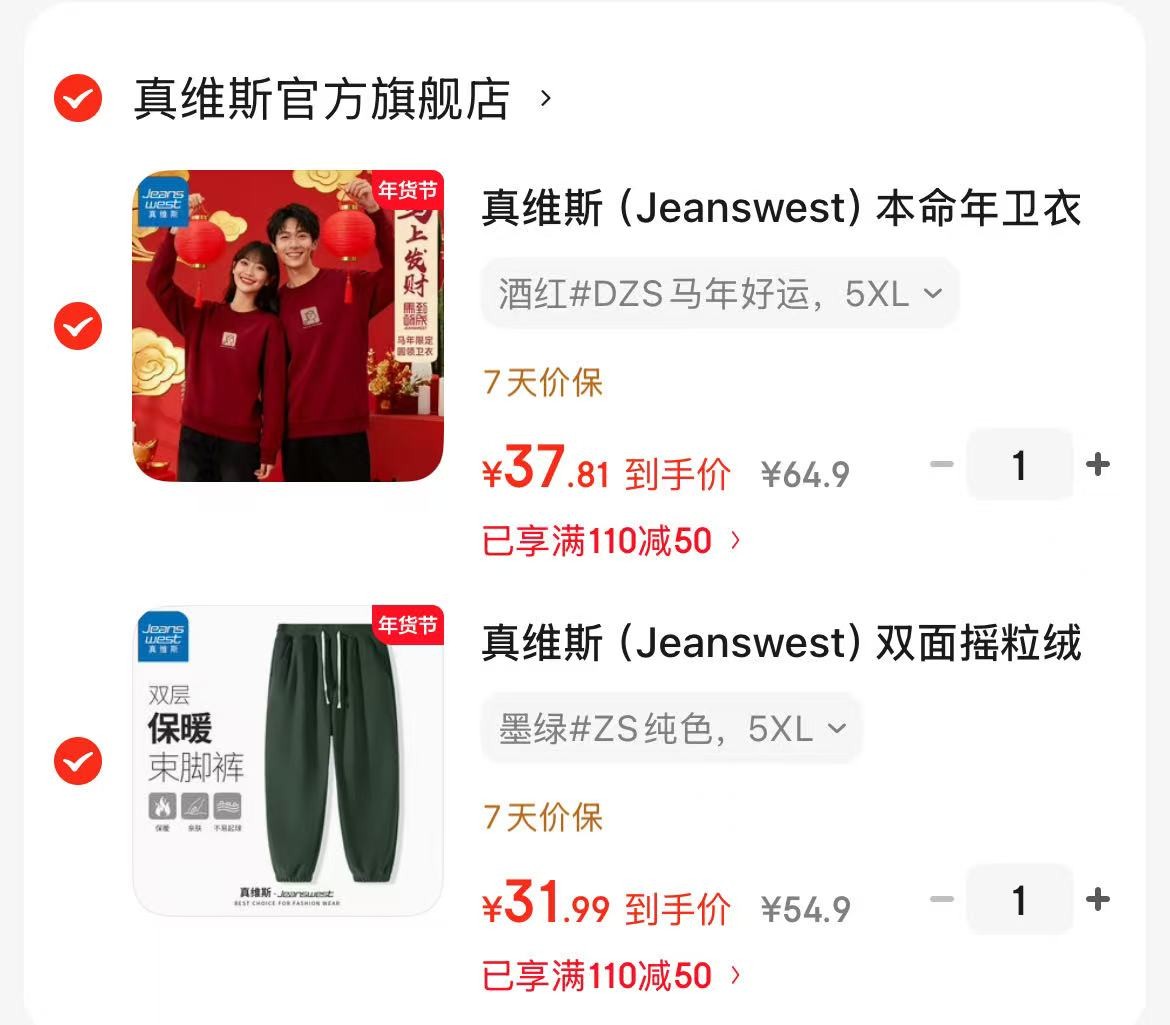Open the 真维斯 本命年卫衣 product title
This screenshot has width=1170, height=1025.
(781, 208)
